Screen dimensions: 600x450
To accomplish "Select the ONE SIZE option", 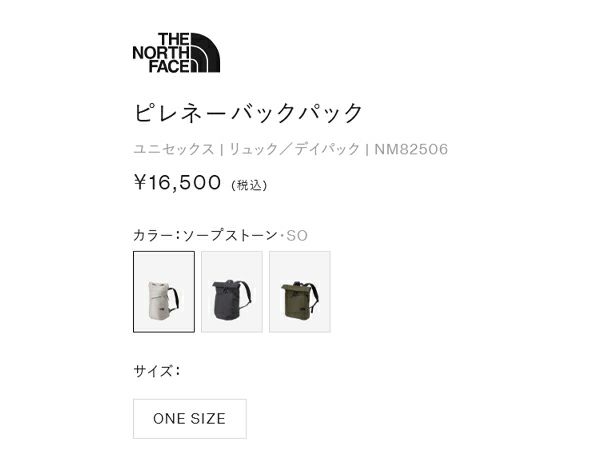I will [190, 418].
